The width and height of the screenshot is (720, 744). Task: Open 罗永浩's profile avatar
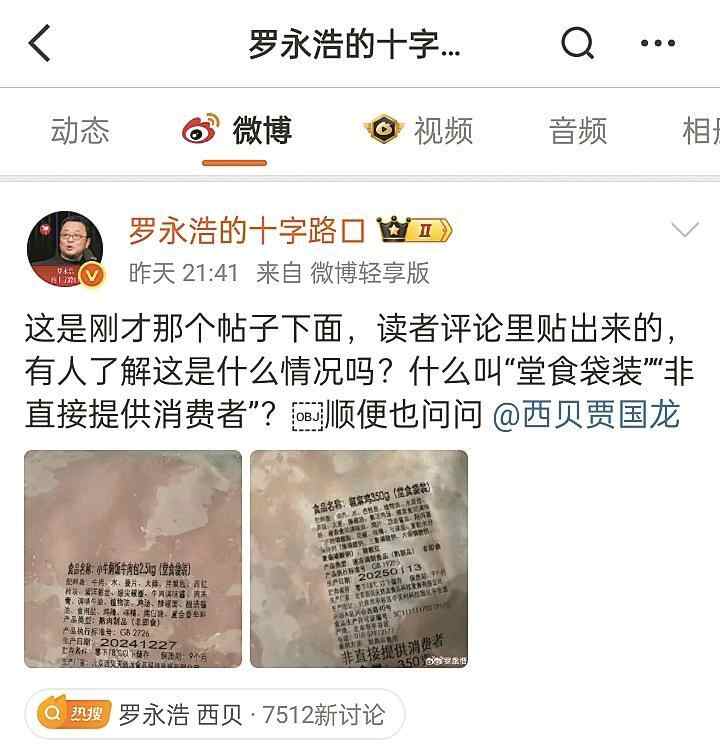[65, 250]
